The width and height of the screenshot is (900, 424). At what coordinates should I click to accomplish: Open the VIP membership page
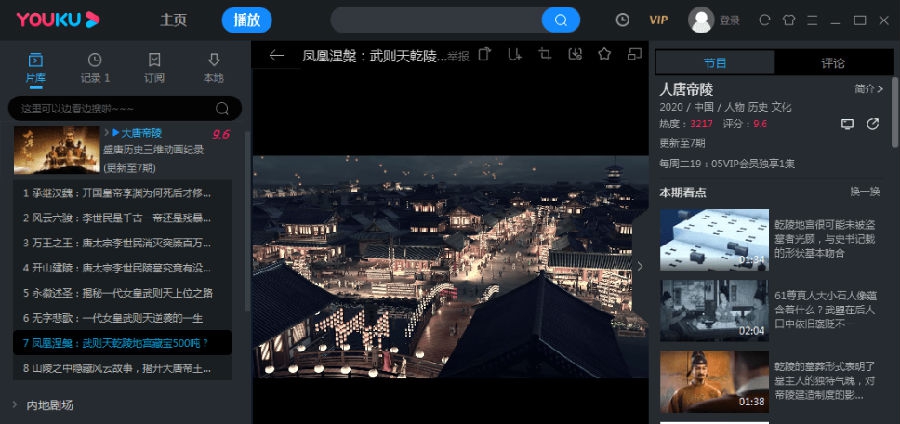658,20
